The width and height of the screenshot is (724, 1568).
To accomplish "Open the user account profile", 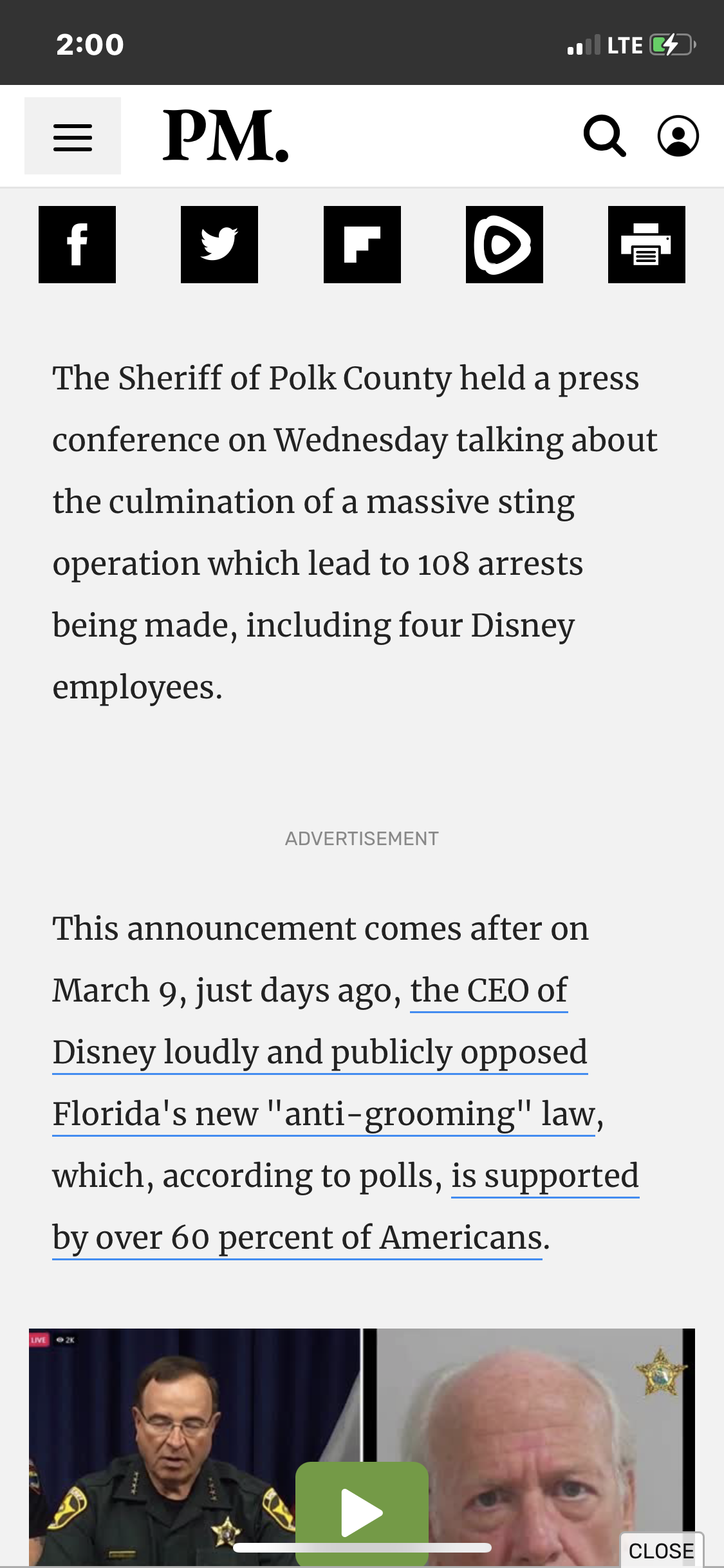I will pyautogui.click(x=678, y=136).
